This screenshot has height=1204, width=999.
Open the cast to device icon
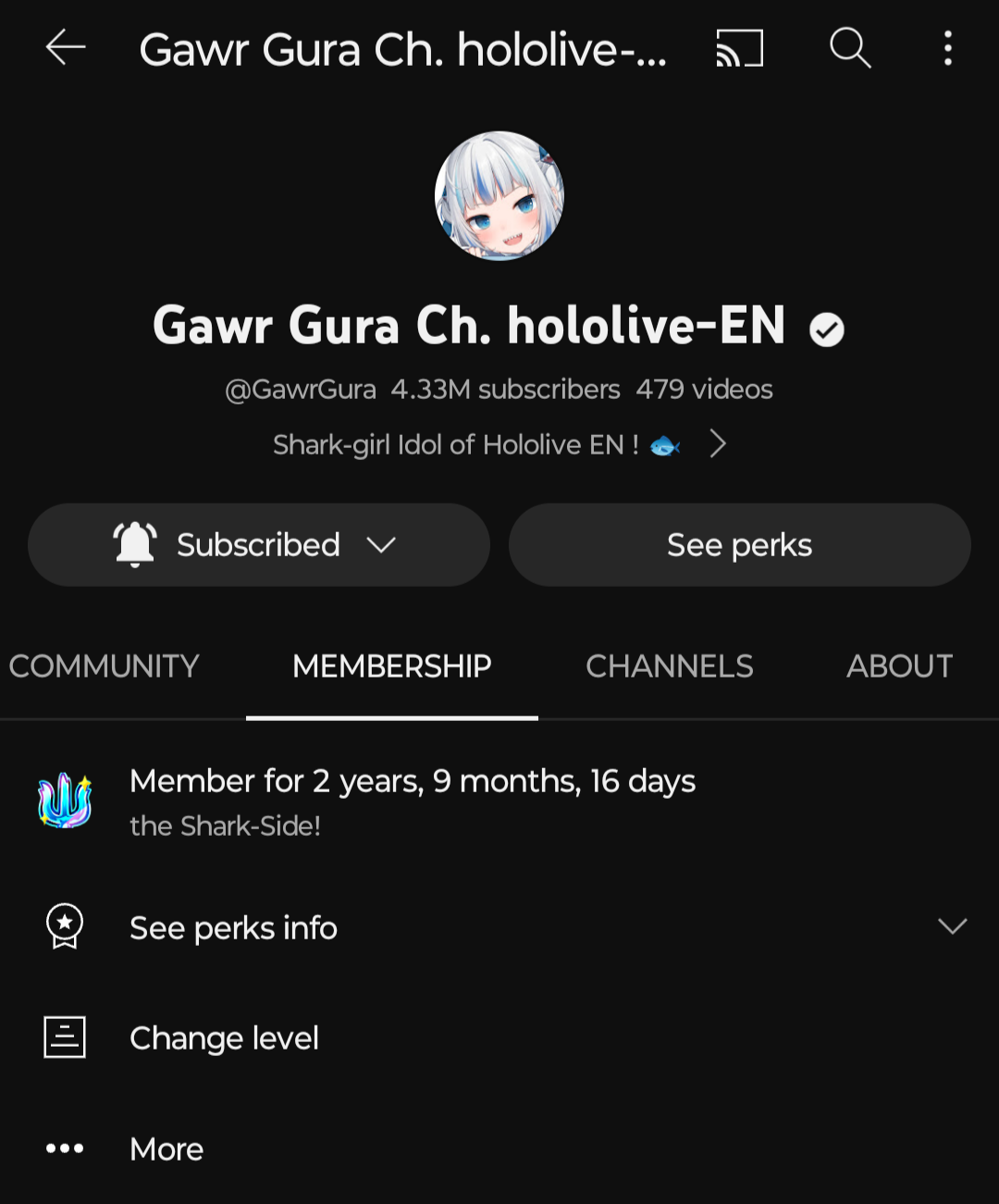click(x=739, y=47)
